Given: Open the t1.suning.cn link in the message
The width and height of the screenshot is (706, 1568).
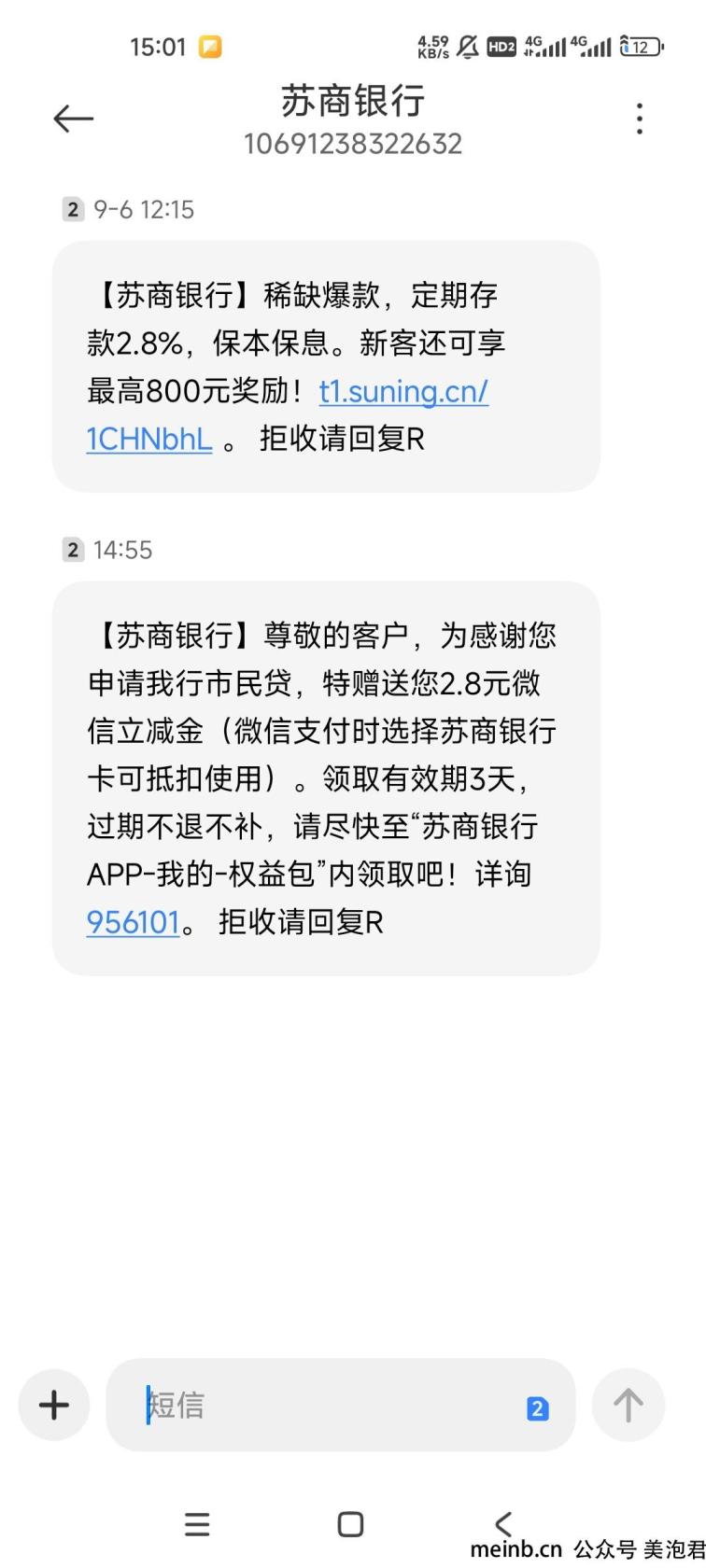Looking at the screenshot, I should coord(288,415).
